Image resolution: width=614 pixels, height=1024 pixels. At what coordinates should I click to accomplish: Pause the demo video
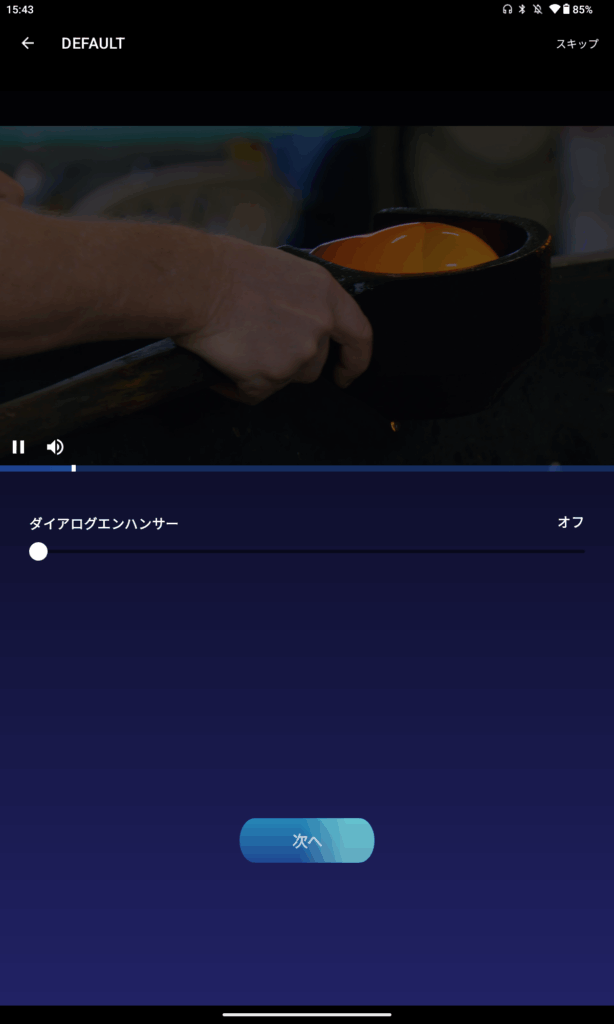18,447
